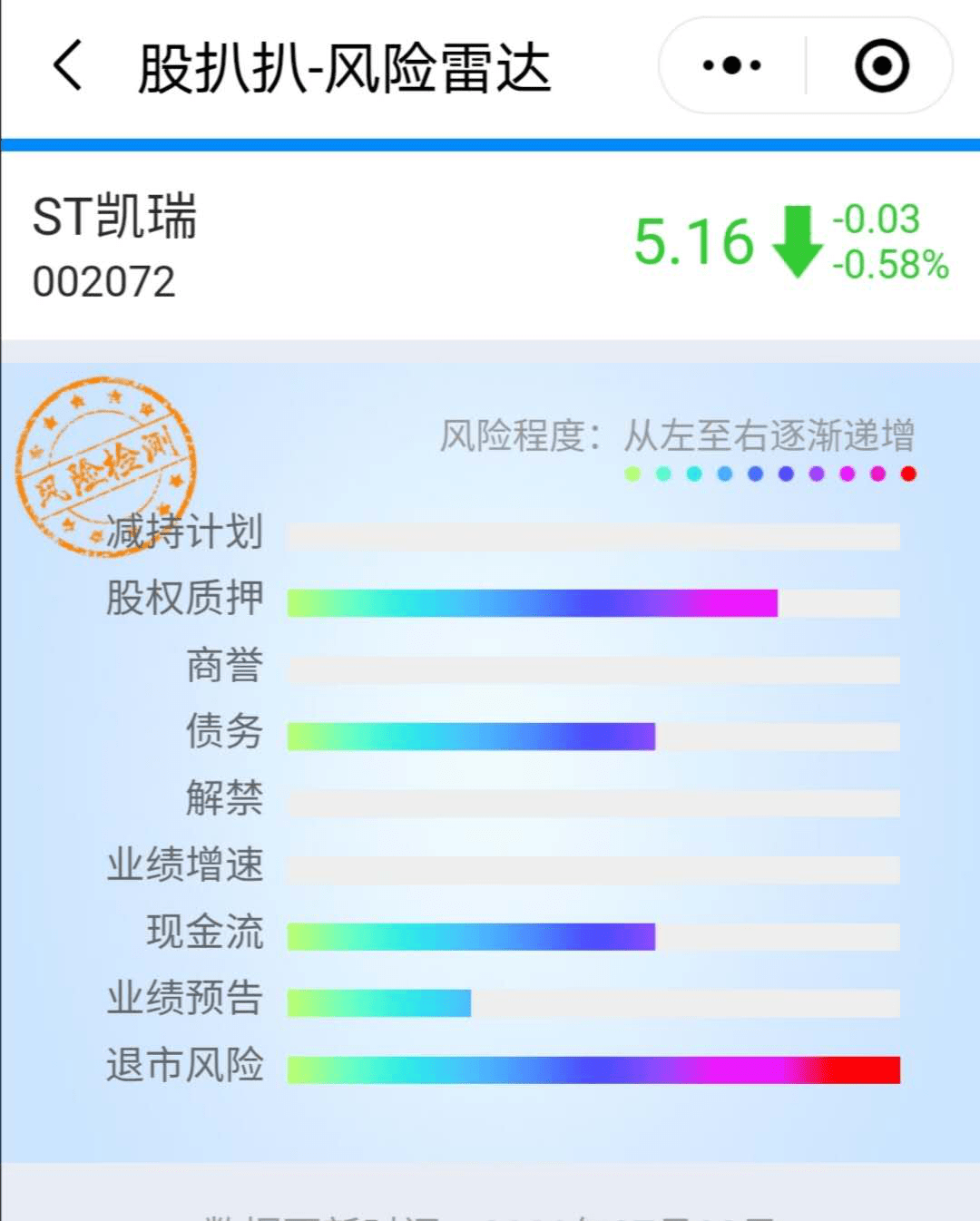This screenshot has height=1221, width=980.
Task: Open the three-dot more options menu
Action: coord(726,64)
